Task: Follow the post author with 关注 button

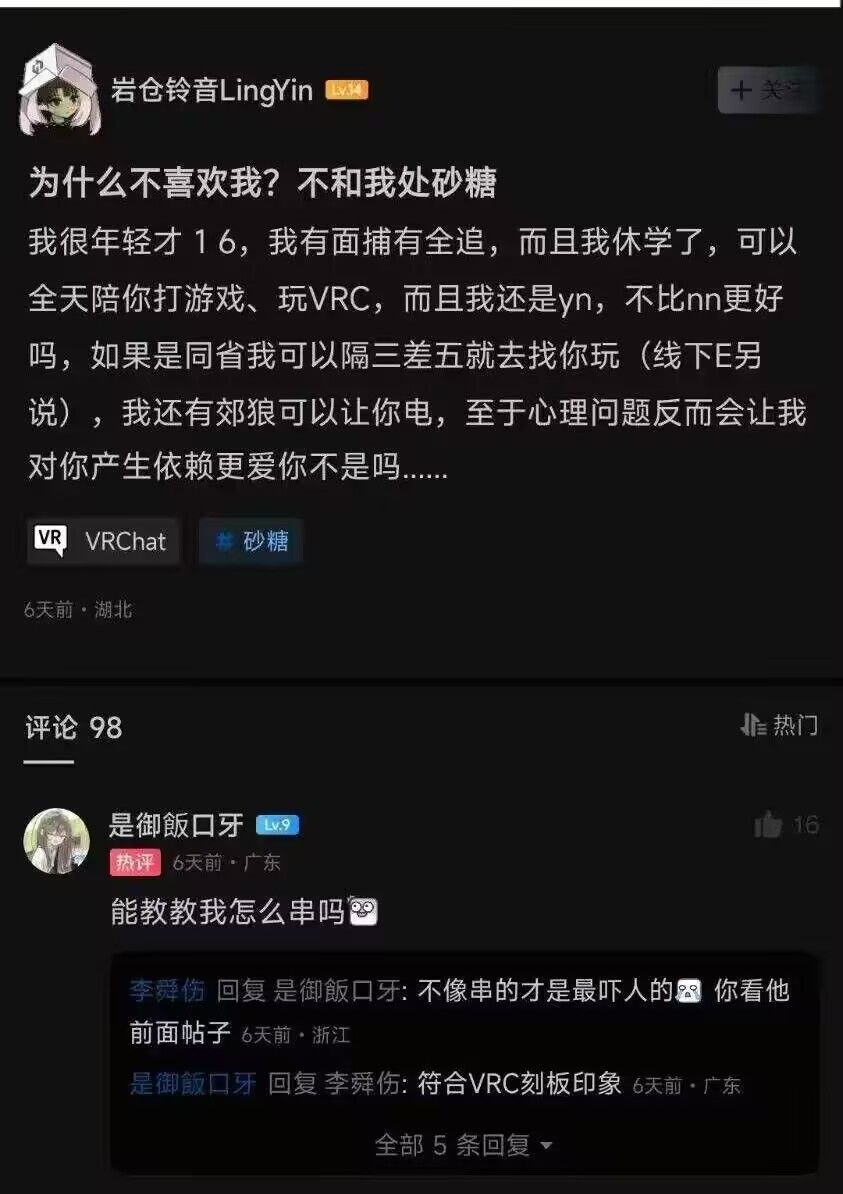Action: 768,90
